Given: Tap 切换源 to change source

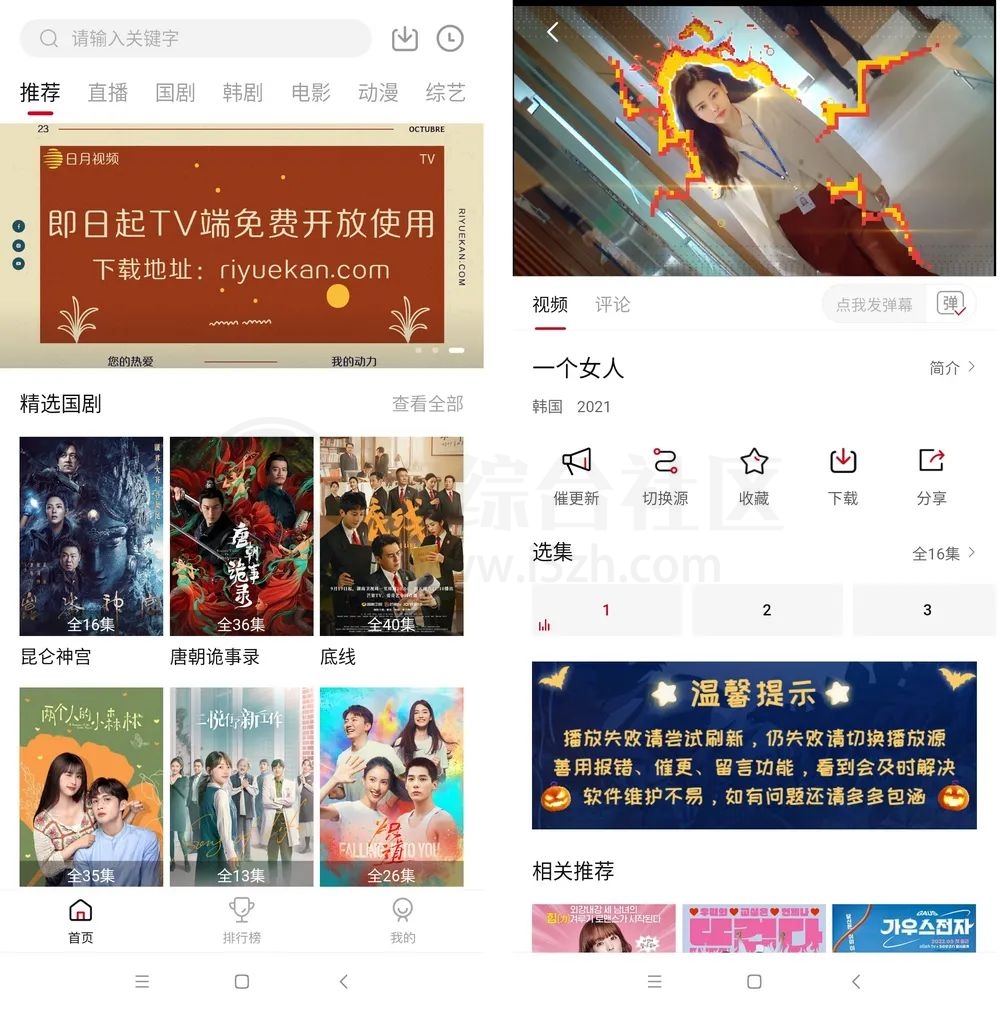Looking at the screenshot, I should 665,476.
